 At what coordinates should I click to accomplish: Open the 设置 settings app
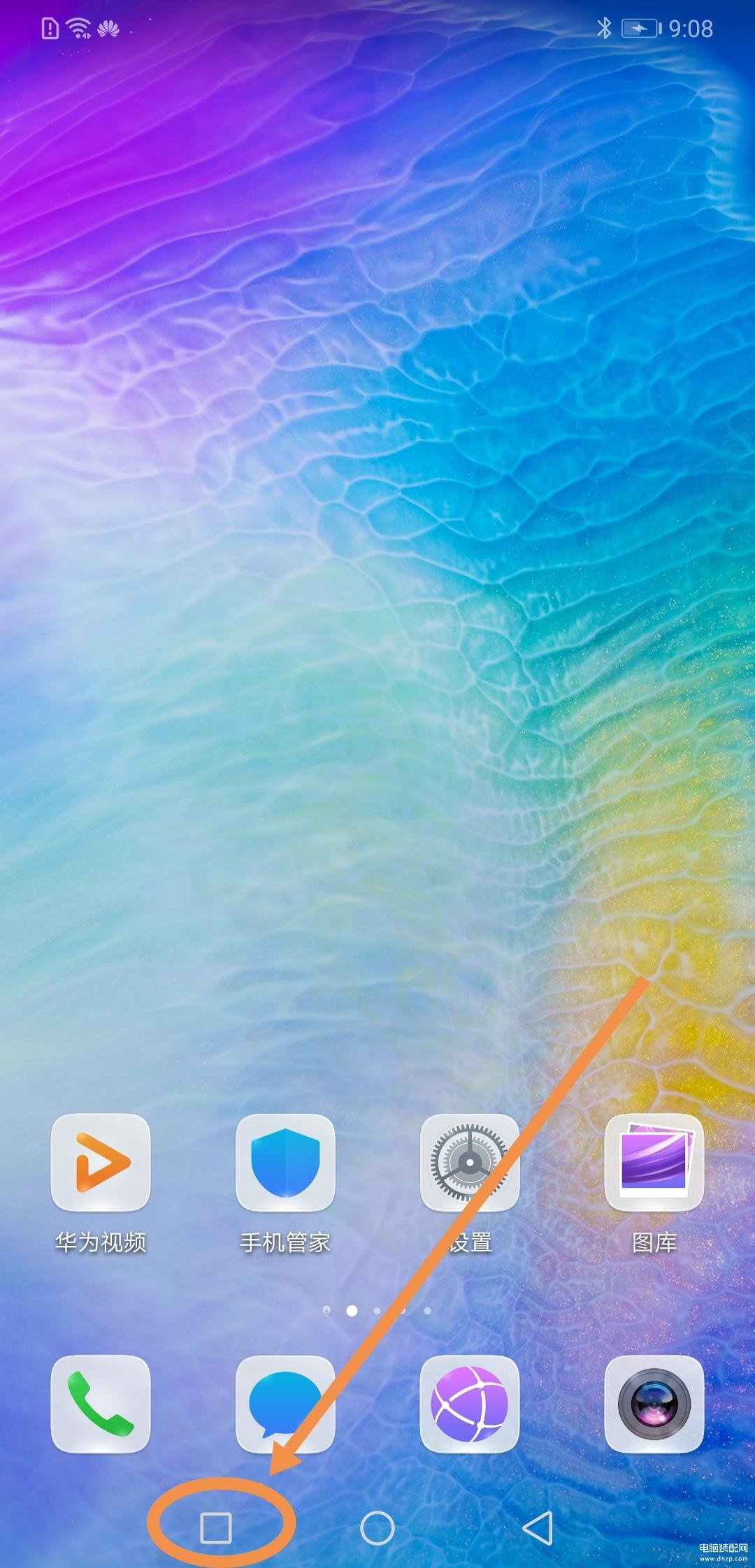(470, 1162)
